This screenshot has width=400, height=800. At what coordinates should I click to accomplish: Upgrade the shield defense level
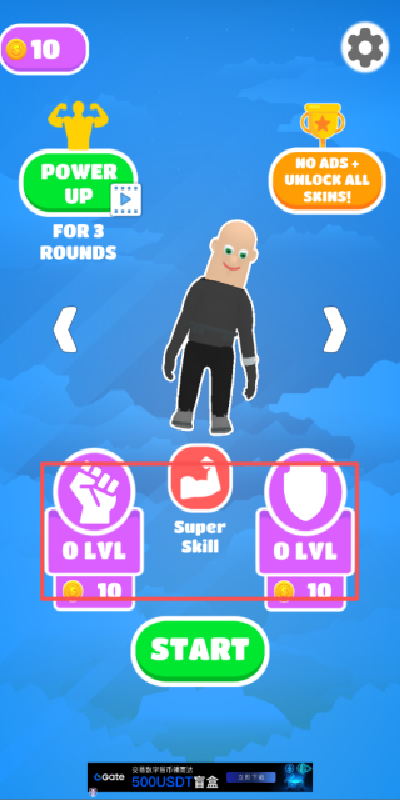tap(305, 531)
